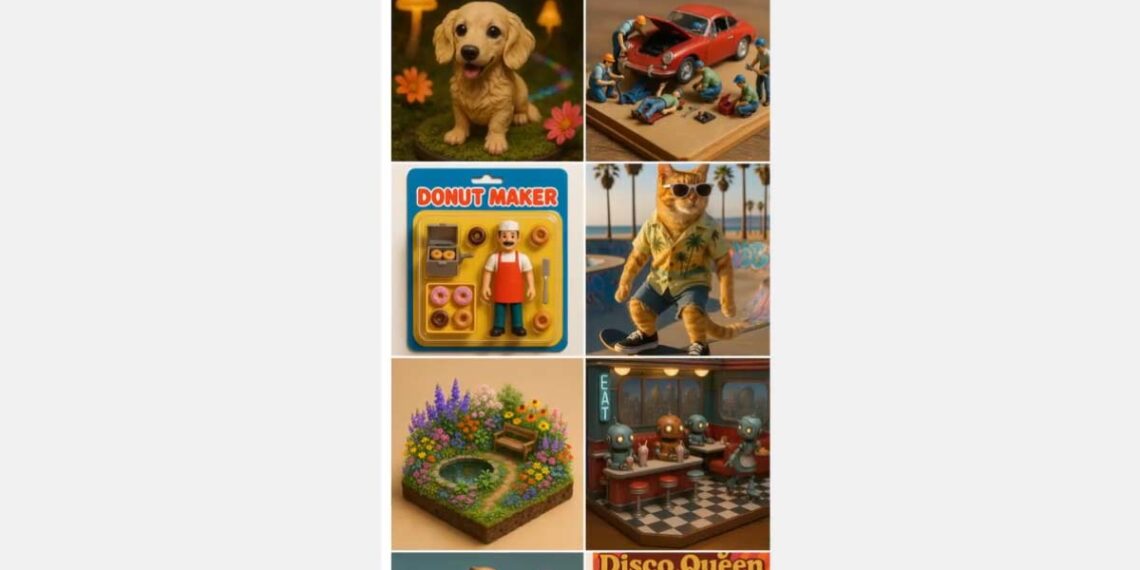Open the red car mechanics diorama image
Image resolution: width=1140 pixels, height=570 pixels.
677,80
